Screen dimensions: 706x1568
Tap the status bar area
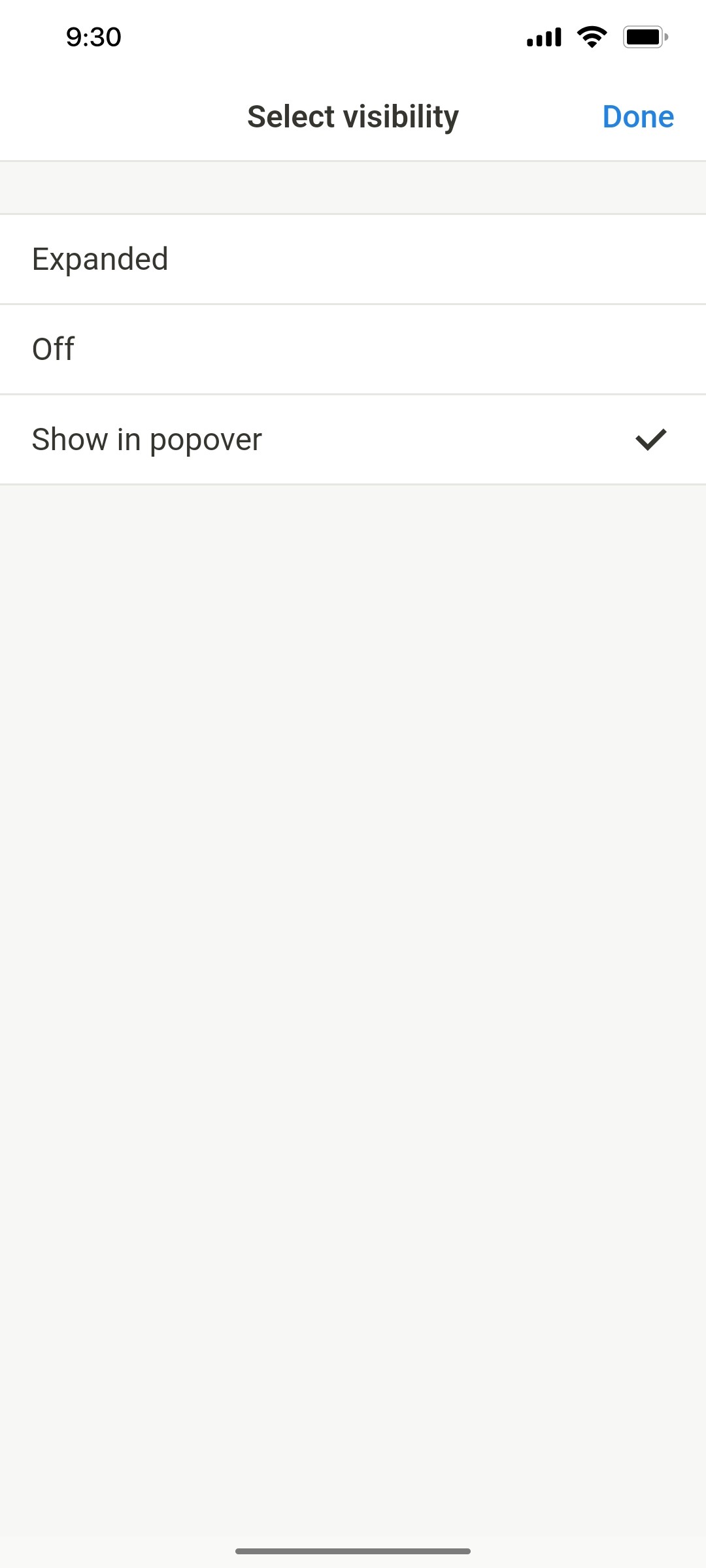pos(353,36)
